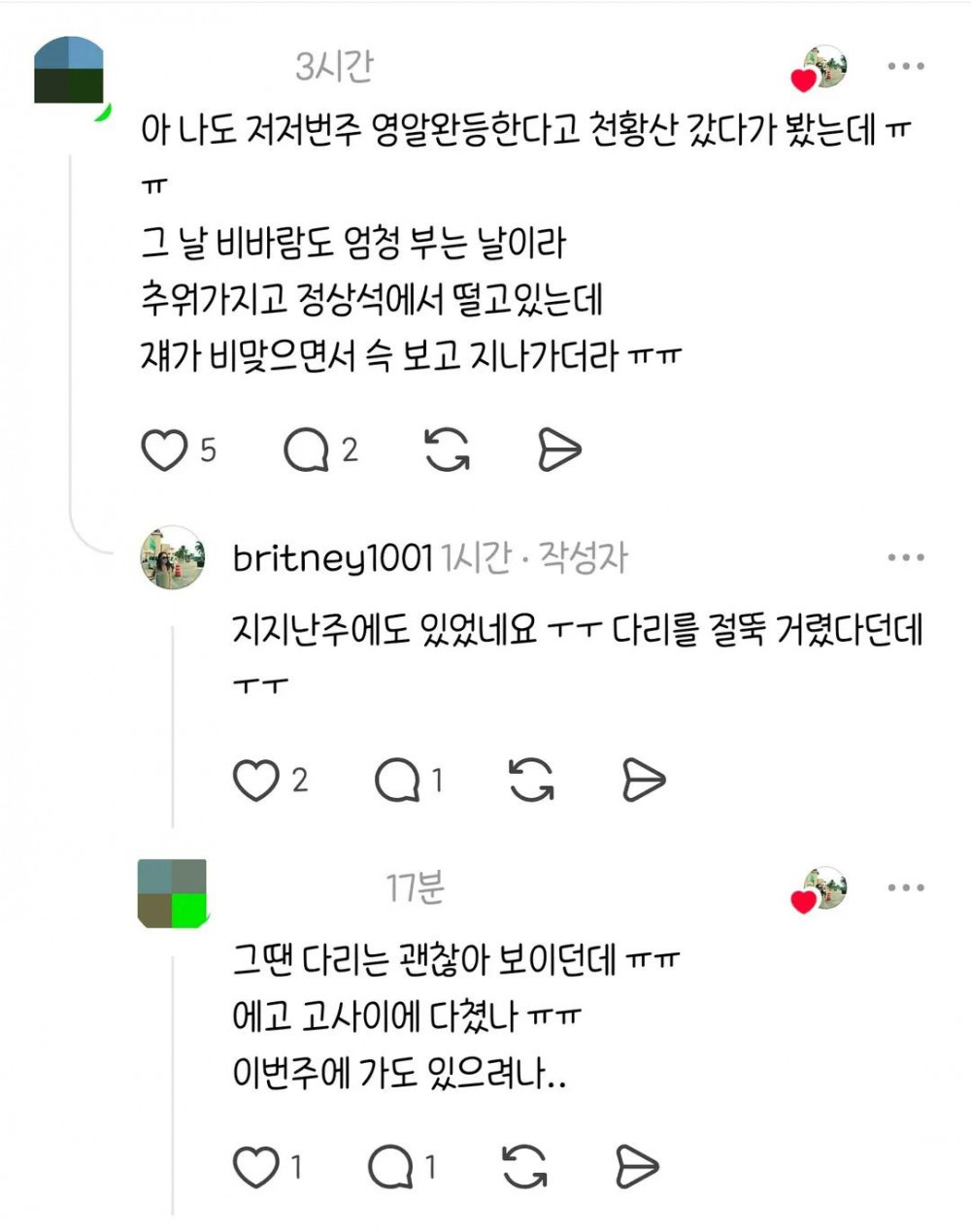The image size is (971, 1232).
Task: Repost the 3시간 comment
Action: 448,450
